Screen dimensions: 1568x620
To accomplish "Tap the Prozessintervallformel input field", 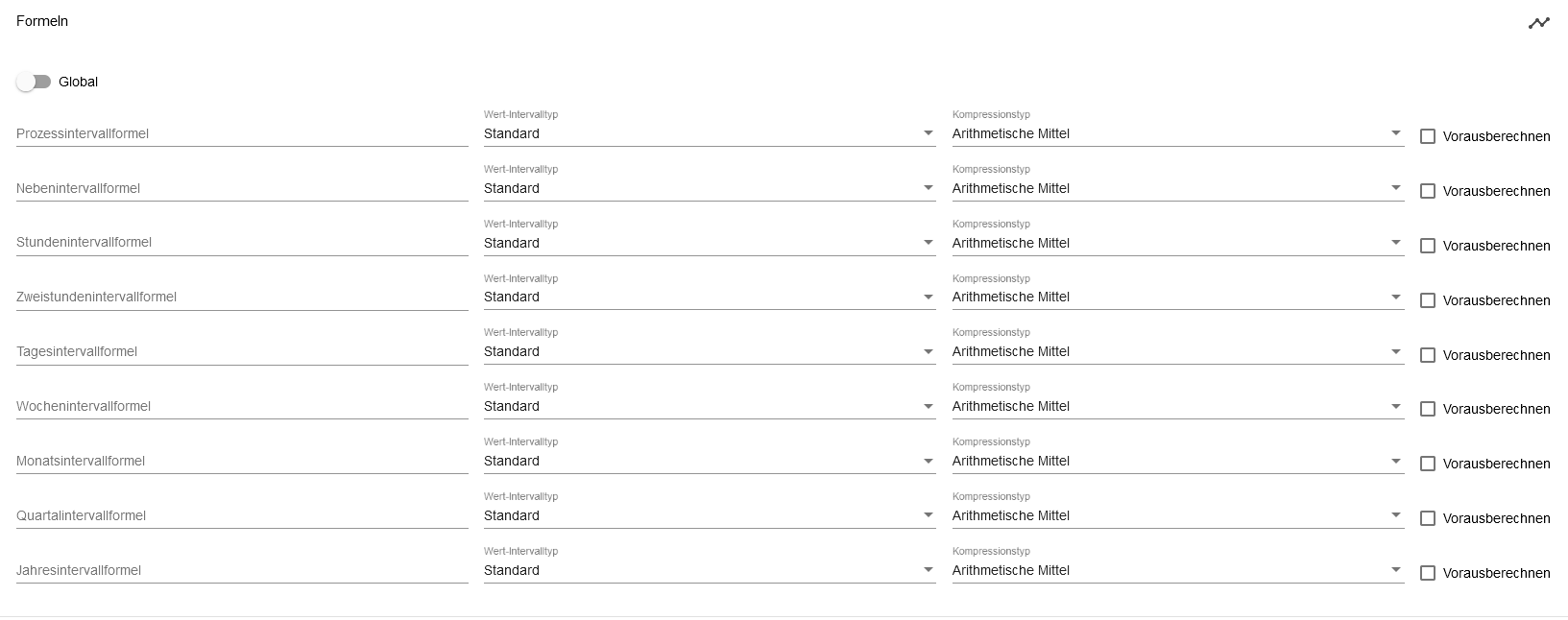I will coord(241,134).
